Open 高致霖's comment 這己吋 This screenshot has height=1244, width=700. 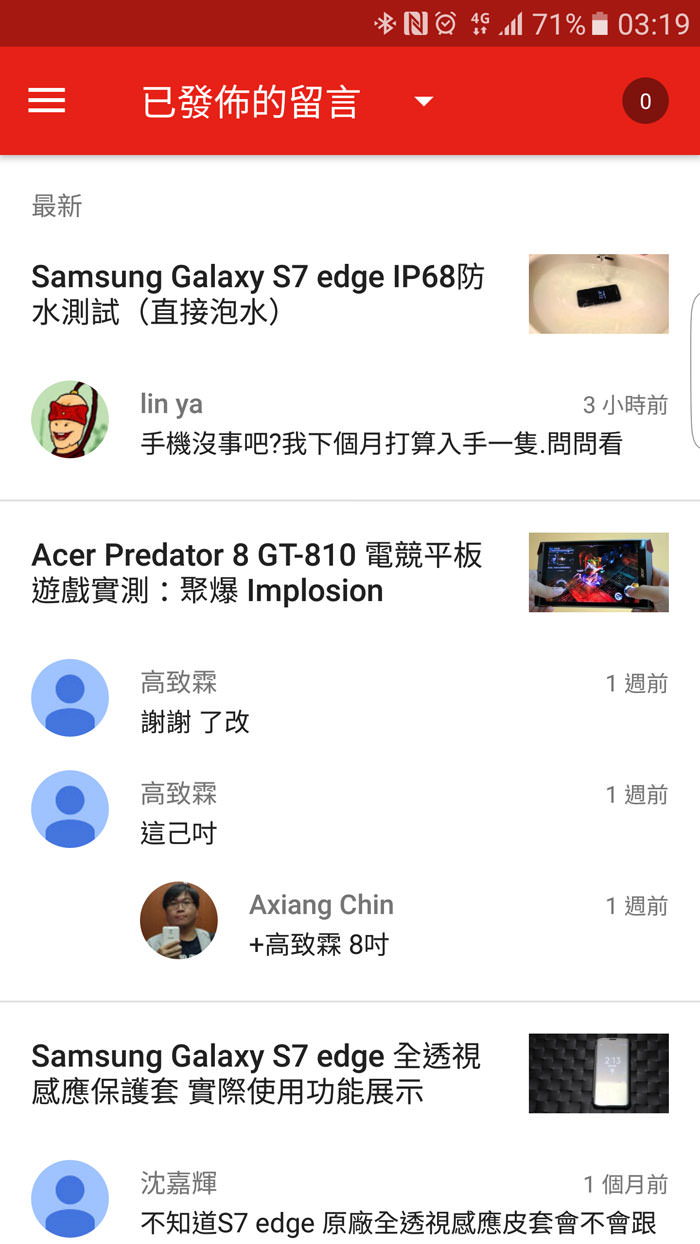point(180,832)
